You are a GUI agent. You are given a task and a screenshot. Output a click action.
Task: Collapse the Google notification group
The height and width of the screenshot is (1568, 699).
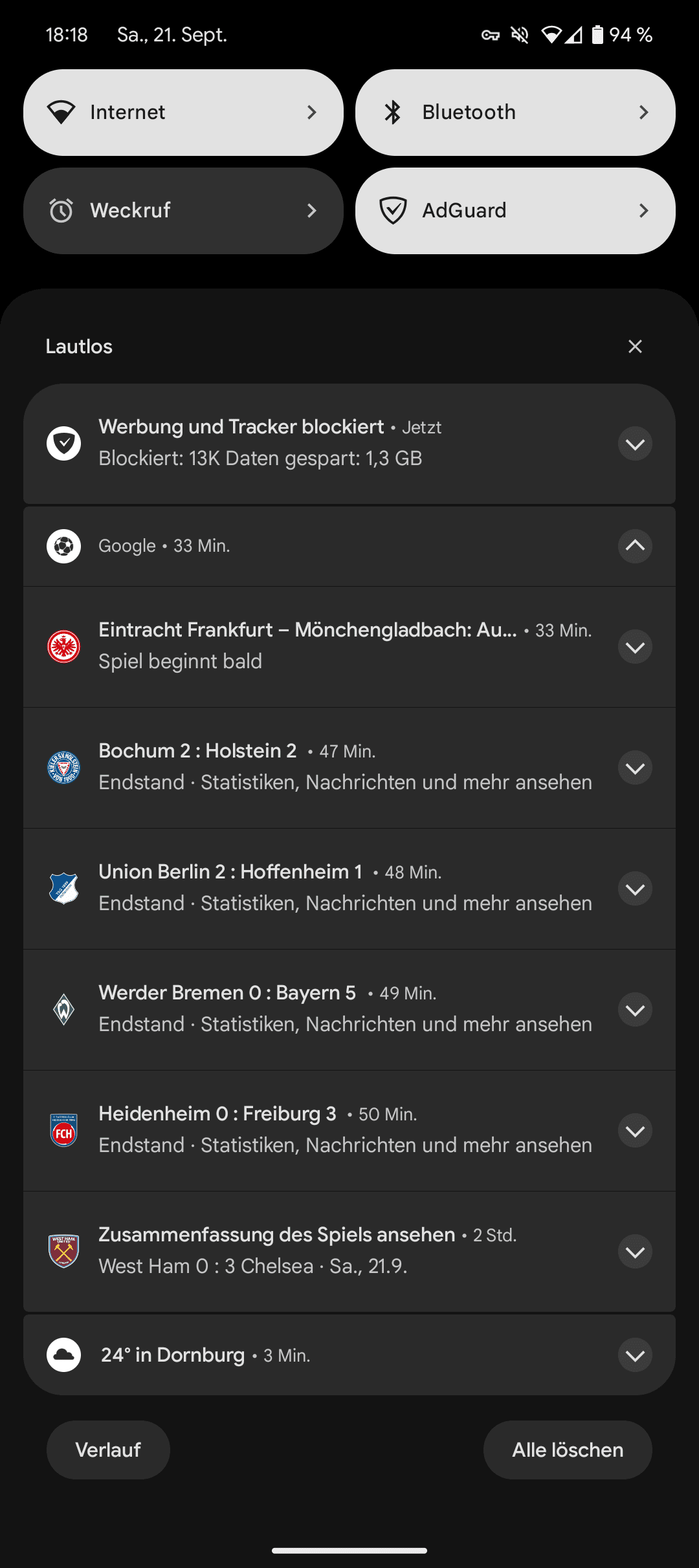635,546
